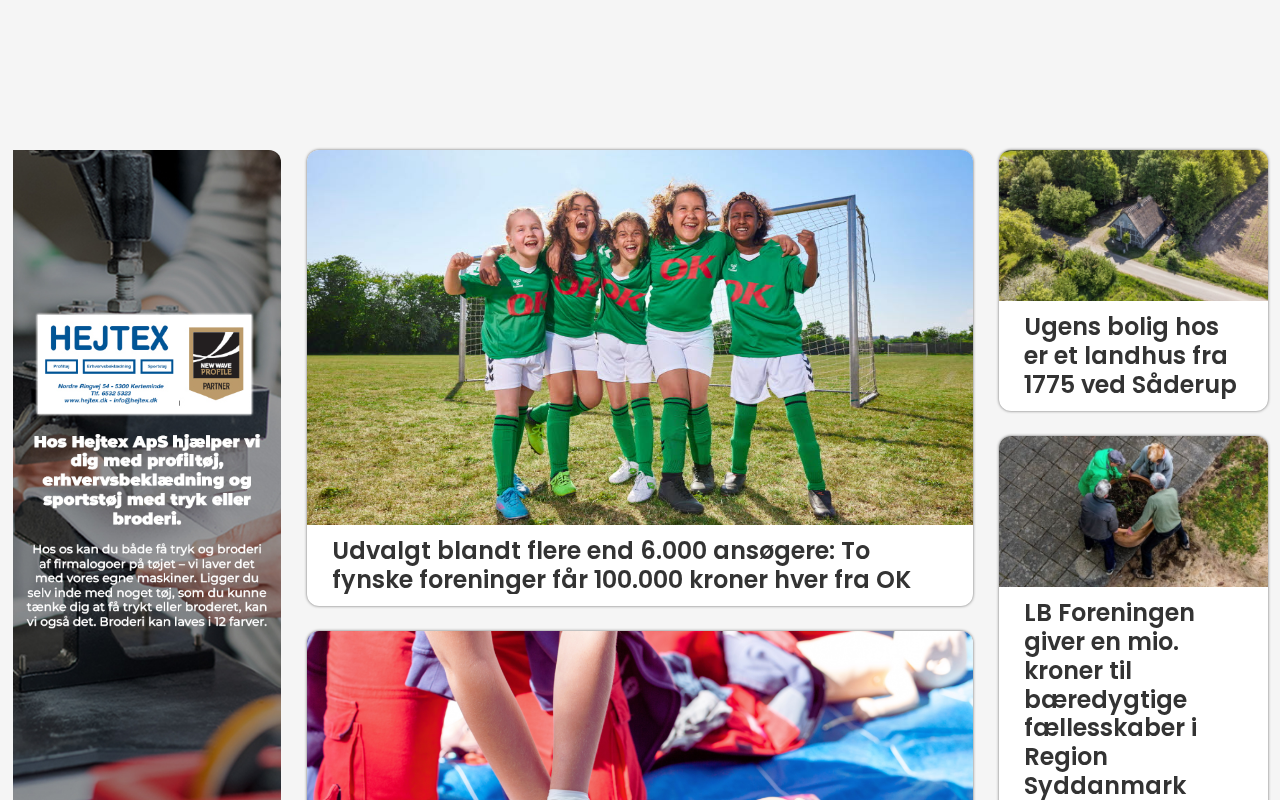Open Ugens bolig landhus ved Såderup article
Screen dimensions: 1280x800
pos(1130,356)
